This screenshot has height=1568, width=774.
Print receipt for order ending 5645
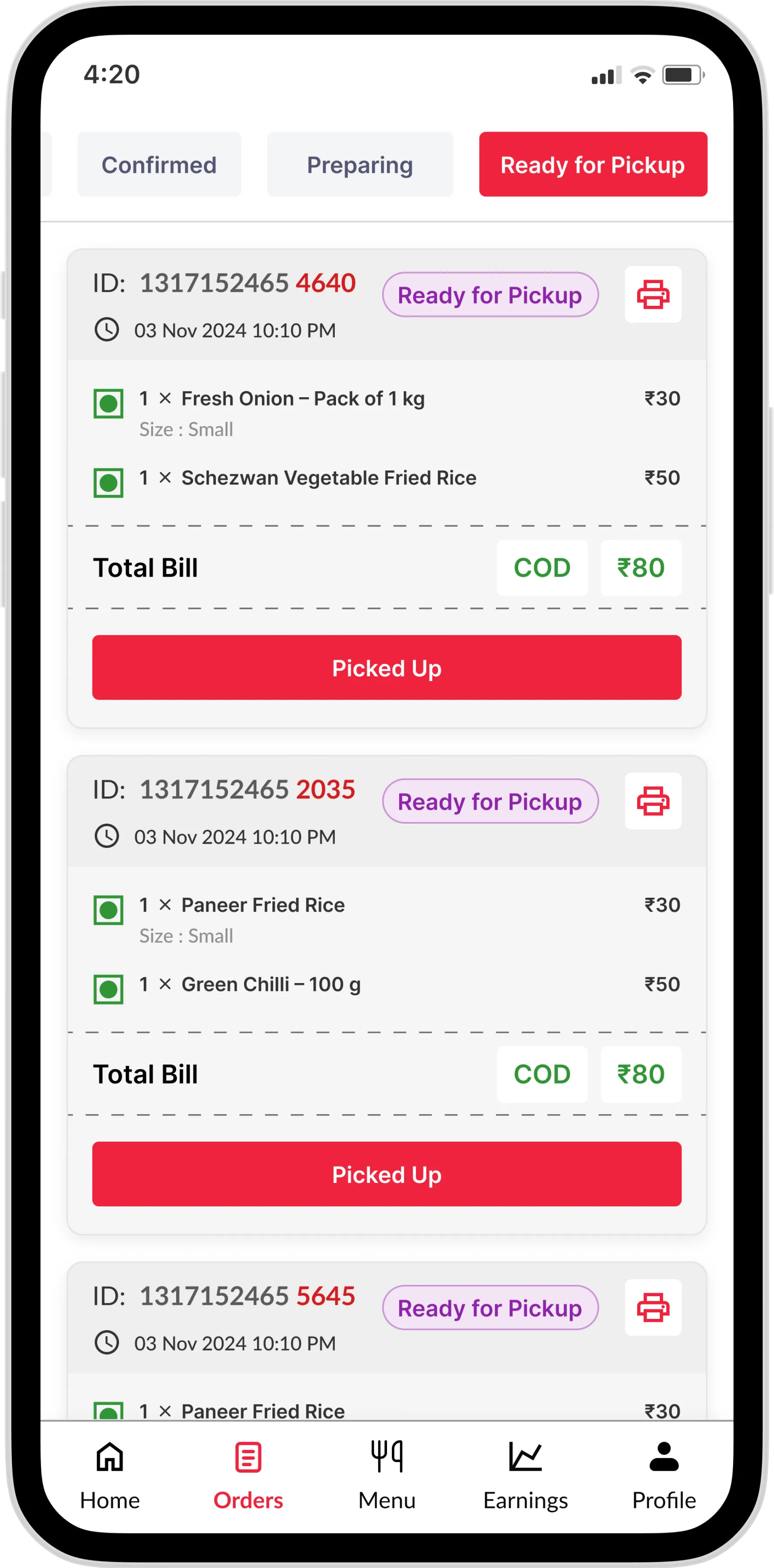click(x=653, y=1308)
